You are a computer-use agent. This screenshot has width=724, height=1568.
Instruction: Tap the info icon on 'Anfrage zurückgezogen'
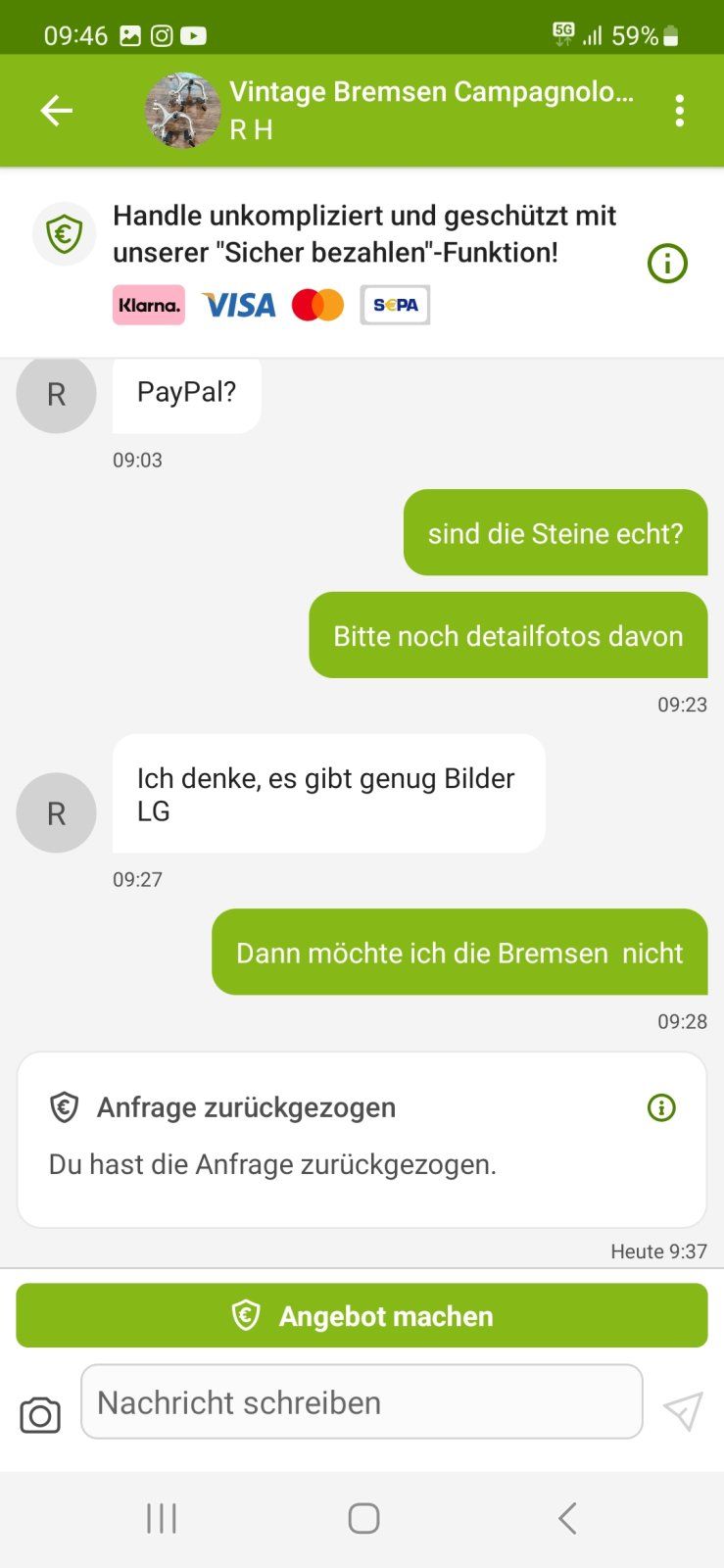[661, 1107]
